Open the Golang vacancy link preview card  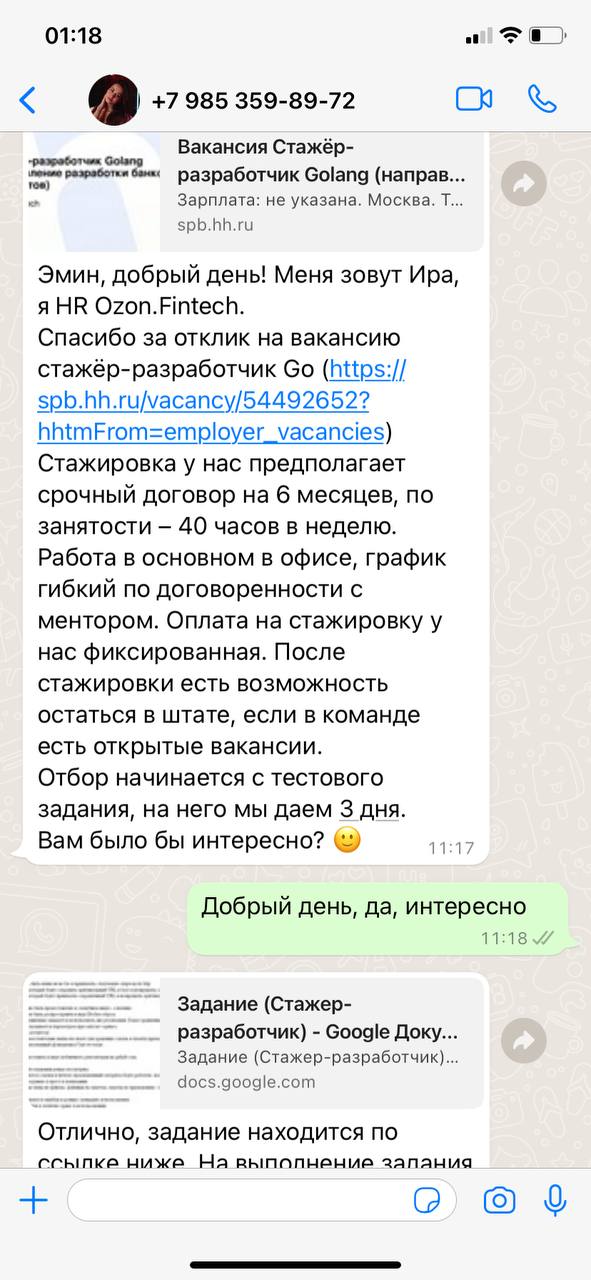point(254,190)
